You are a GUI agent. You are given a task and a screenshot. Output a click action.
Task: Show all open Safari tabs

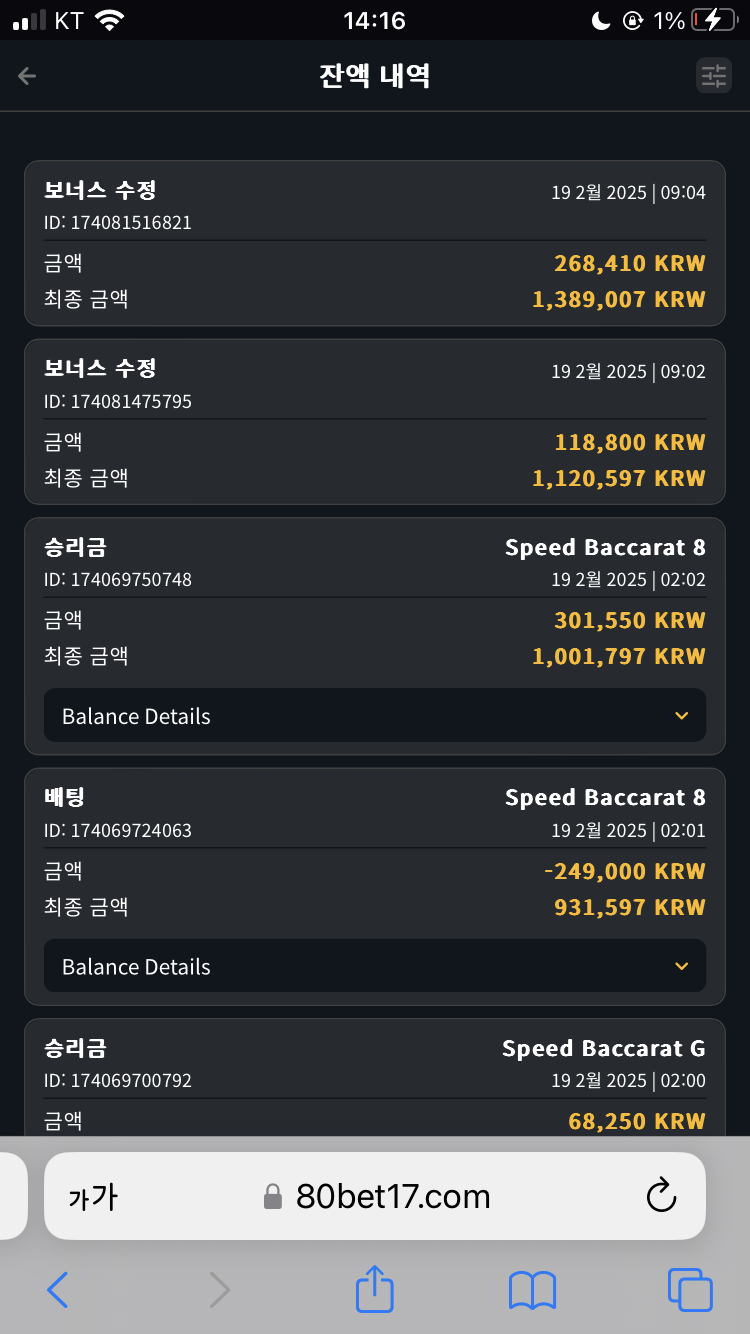coord(690,1290)
